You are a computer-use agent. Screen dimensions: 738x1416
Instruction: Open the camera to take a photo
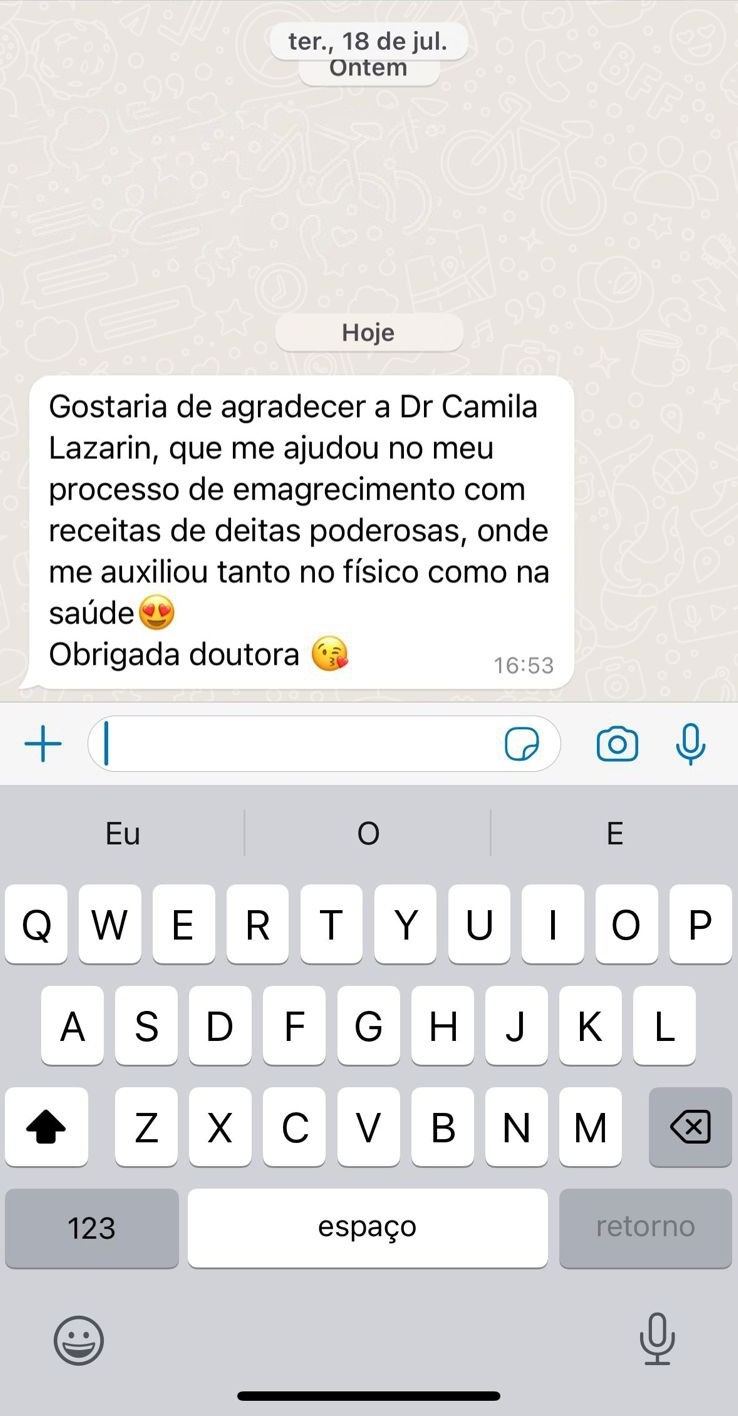tap(617, 744)
